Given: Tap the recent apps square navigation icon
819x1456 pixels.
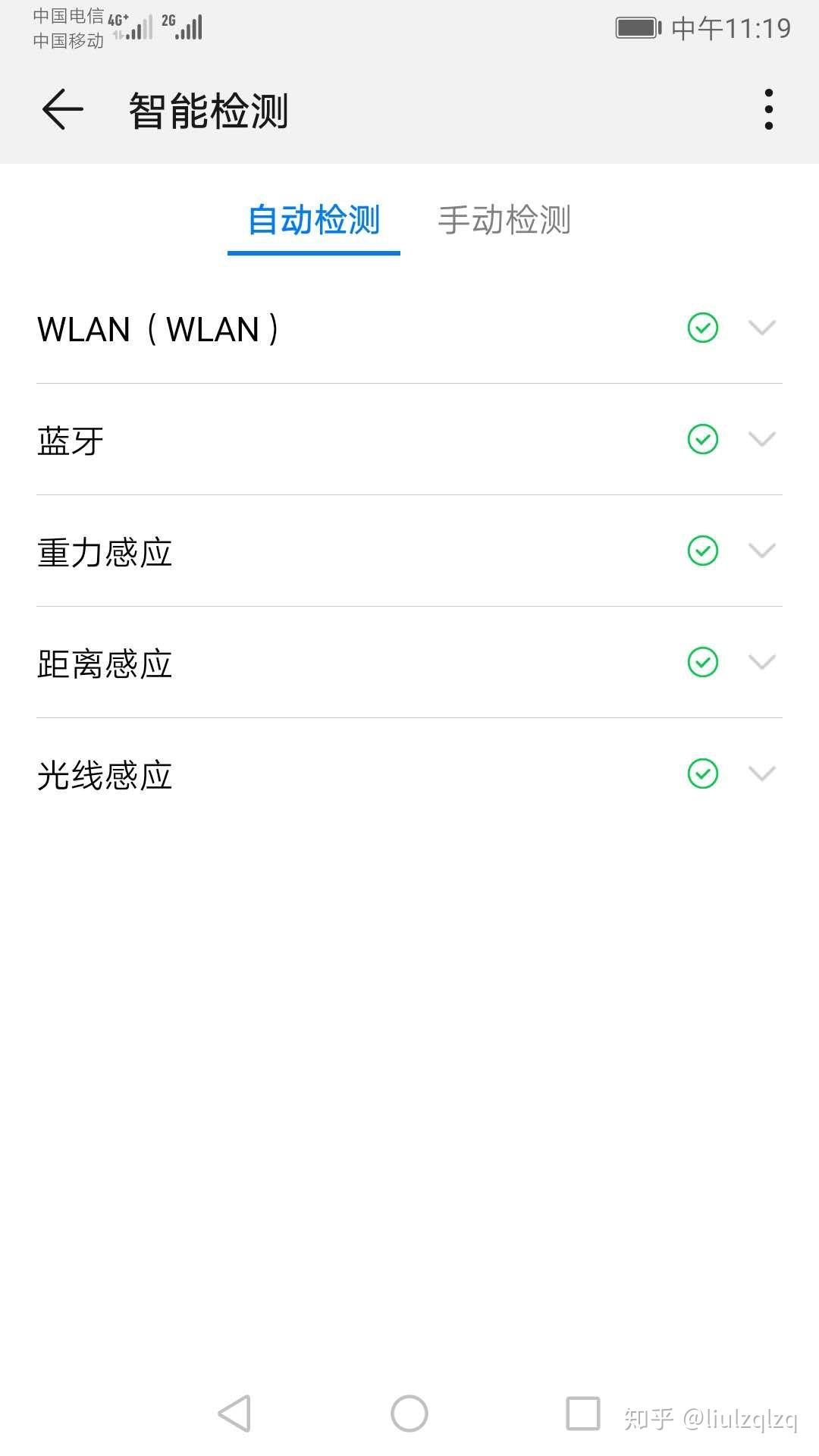Looking at the screenshot, I should click(x=582, y=1412).
